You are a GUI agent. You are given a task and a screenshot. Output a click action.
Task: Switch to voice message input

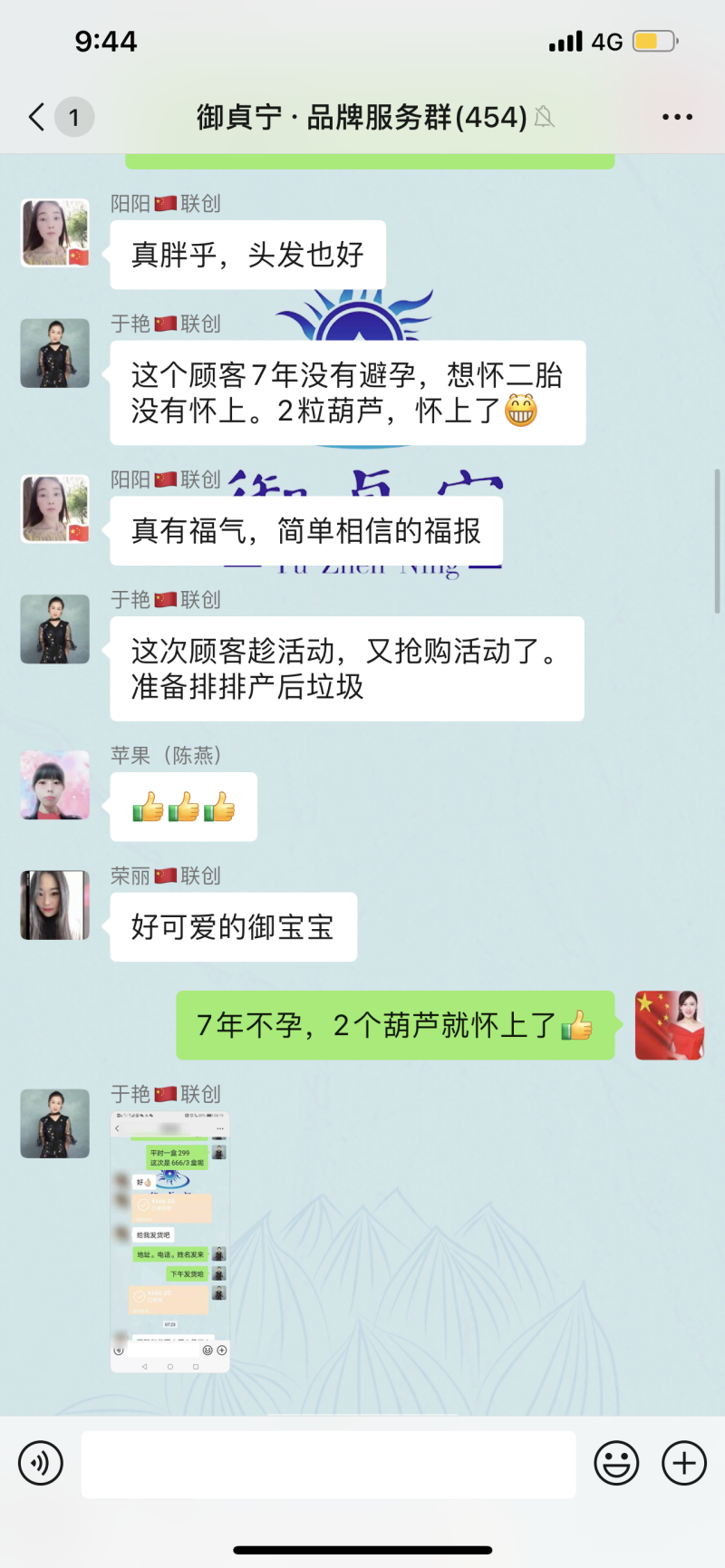pos(41,1463)
